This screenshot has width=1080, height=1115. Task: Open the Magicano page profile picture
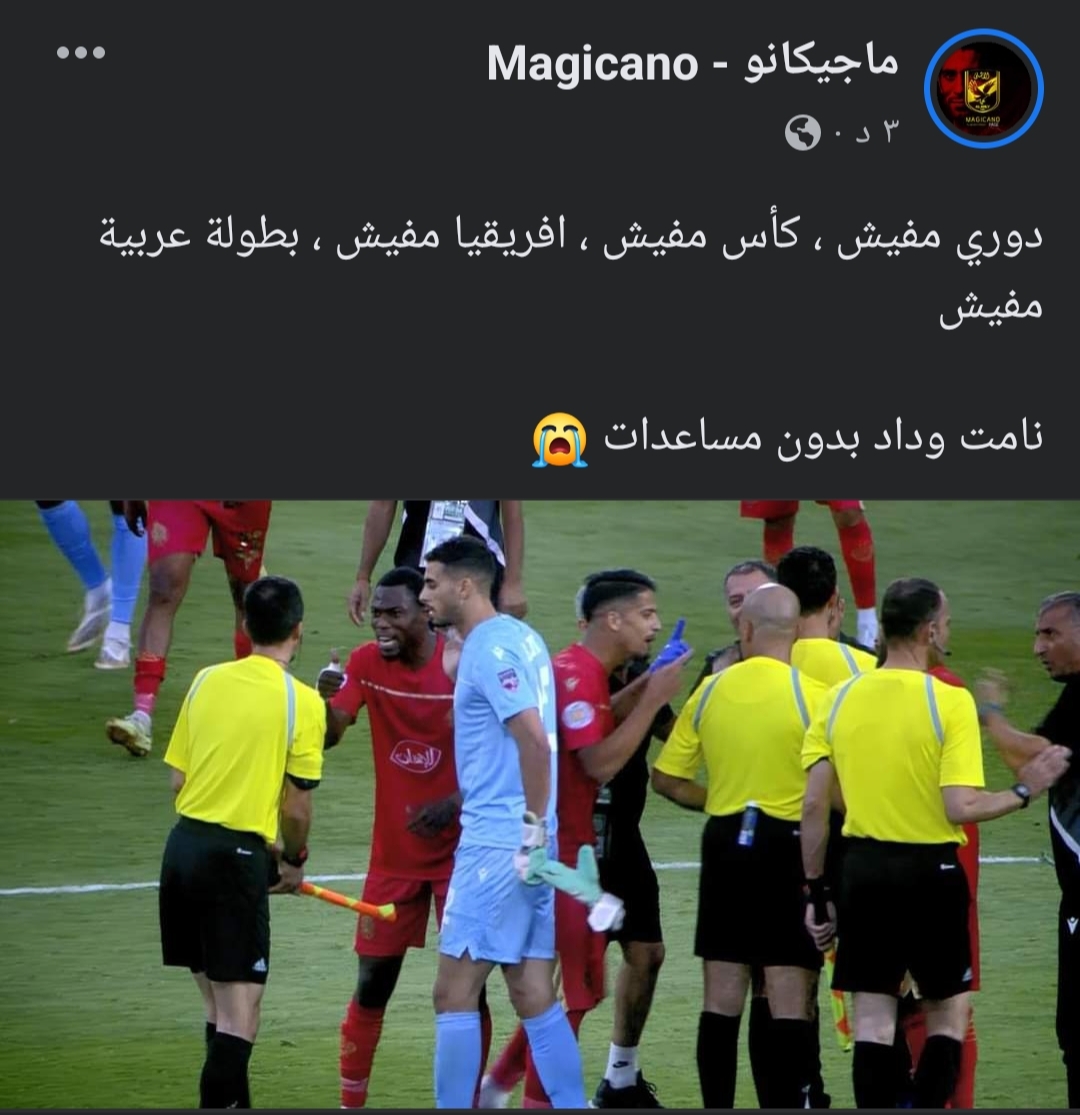click(983, 88)
